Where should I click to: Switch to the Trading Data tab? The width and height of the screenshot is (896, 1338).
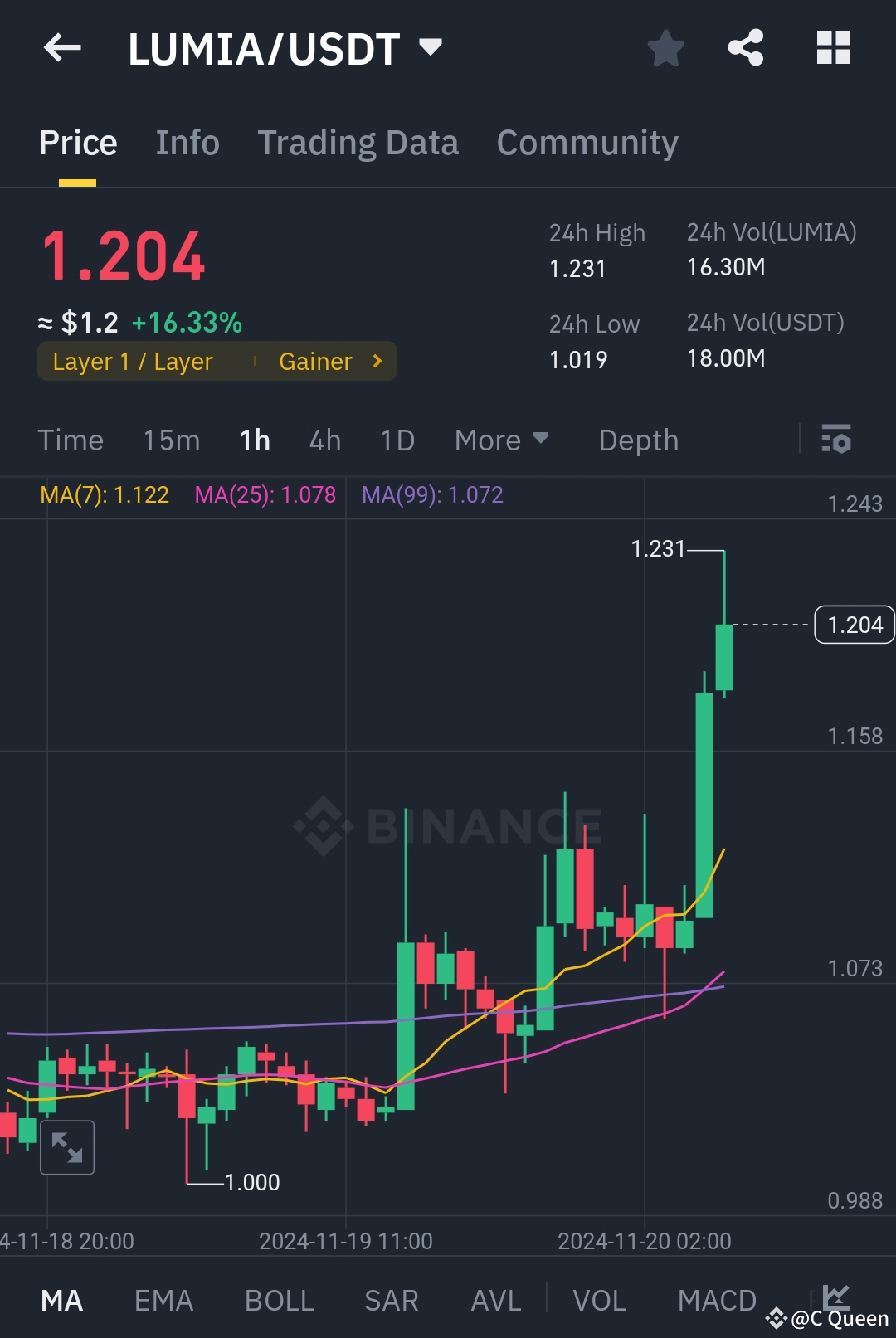point(358,142)
